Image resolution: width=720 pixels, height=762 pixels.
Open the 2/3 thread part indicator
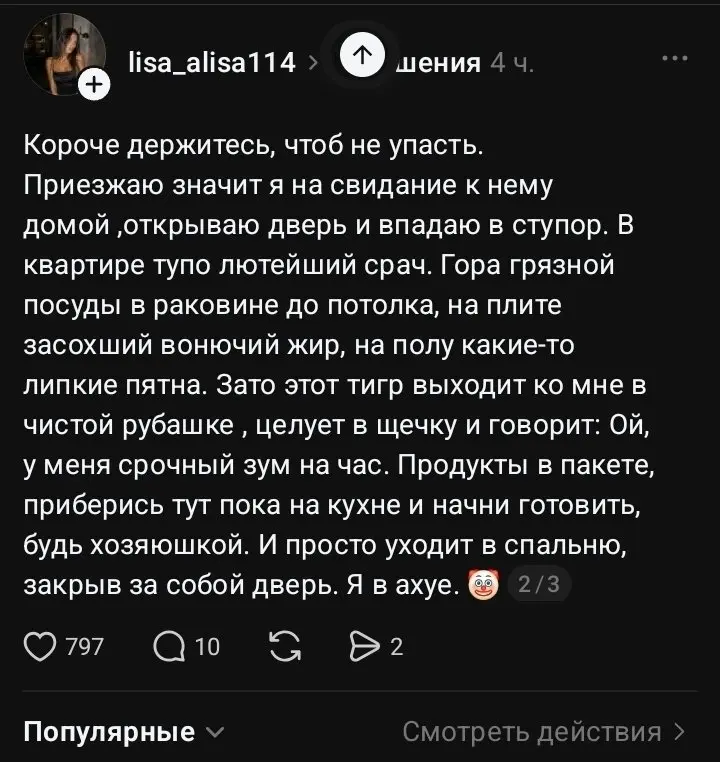click(x=539, y=584)
